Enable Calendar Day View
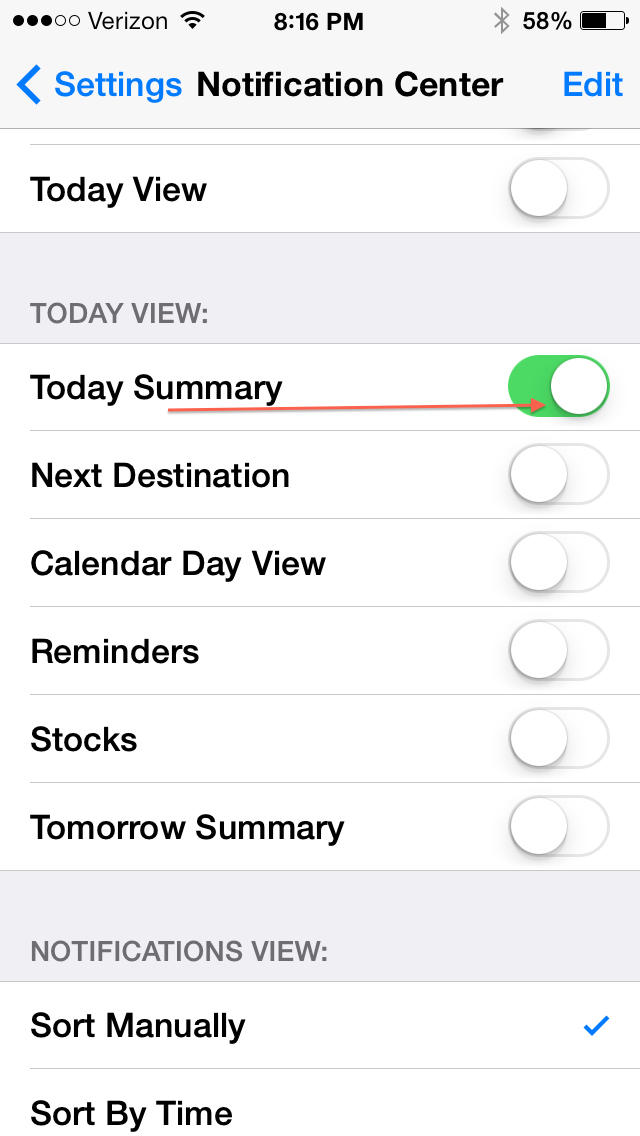 (x=558, y=563)
